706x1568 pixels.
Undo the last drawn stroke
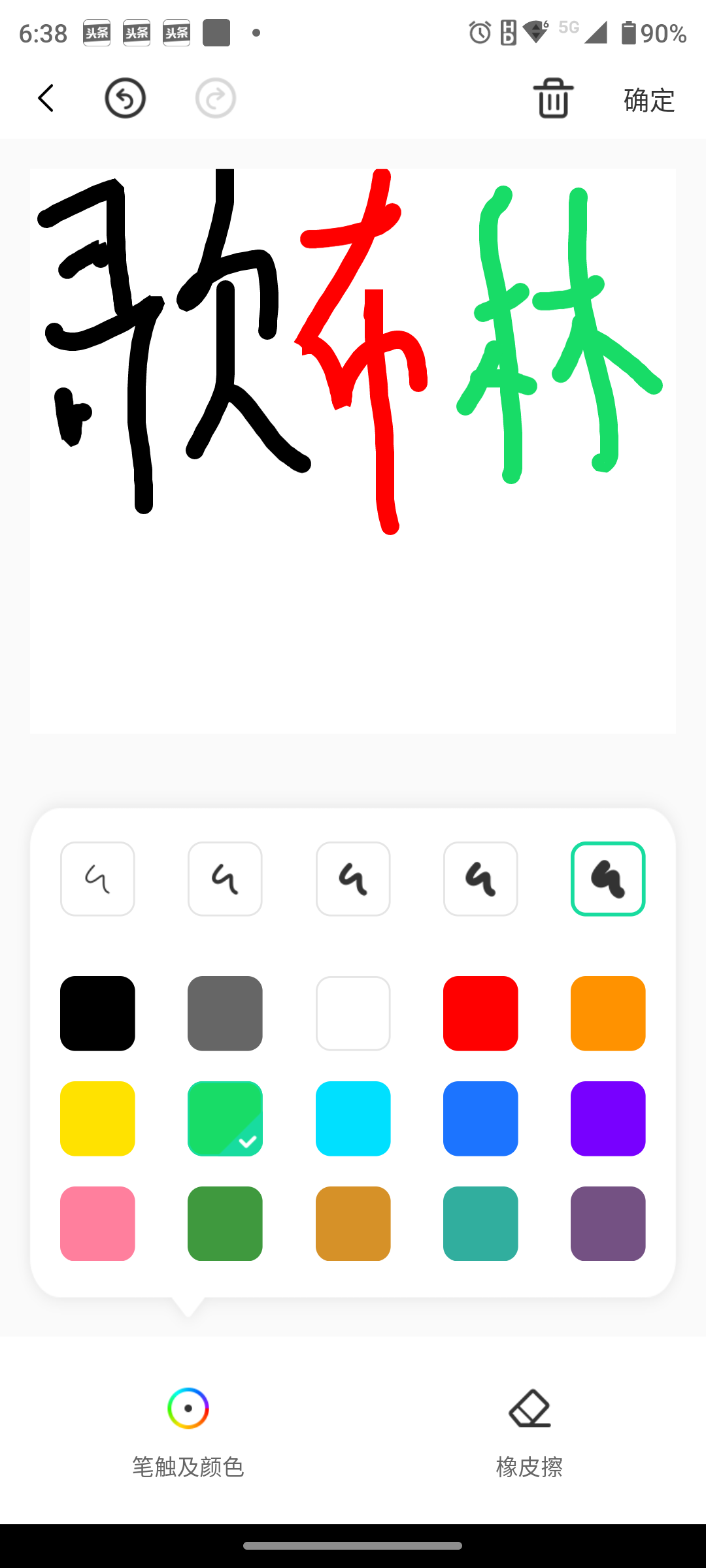coord(125,99)
